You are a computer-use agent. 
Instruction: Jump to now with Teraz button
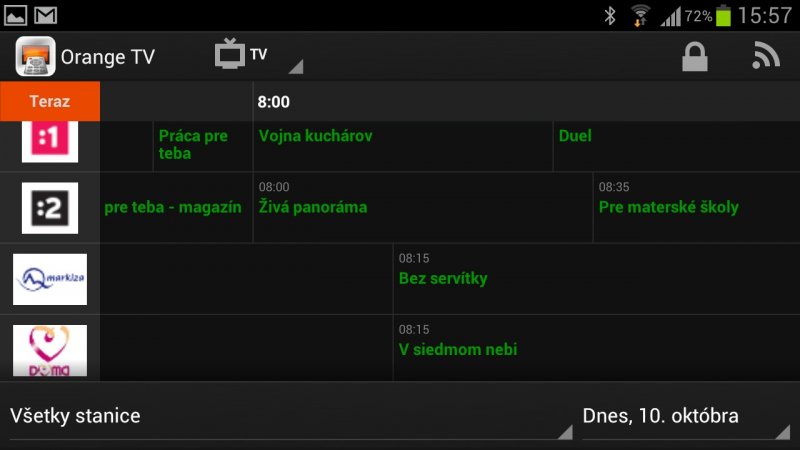[x=50, y=102]
